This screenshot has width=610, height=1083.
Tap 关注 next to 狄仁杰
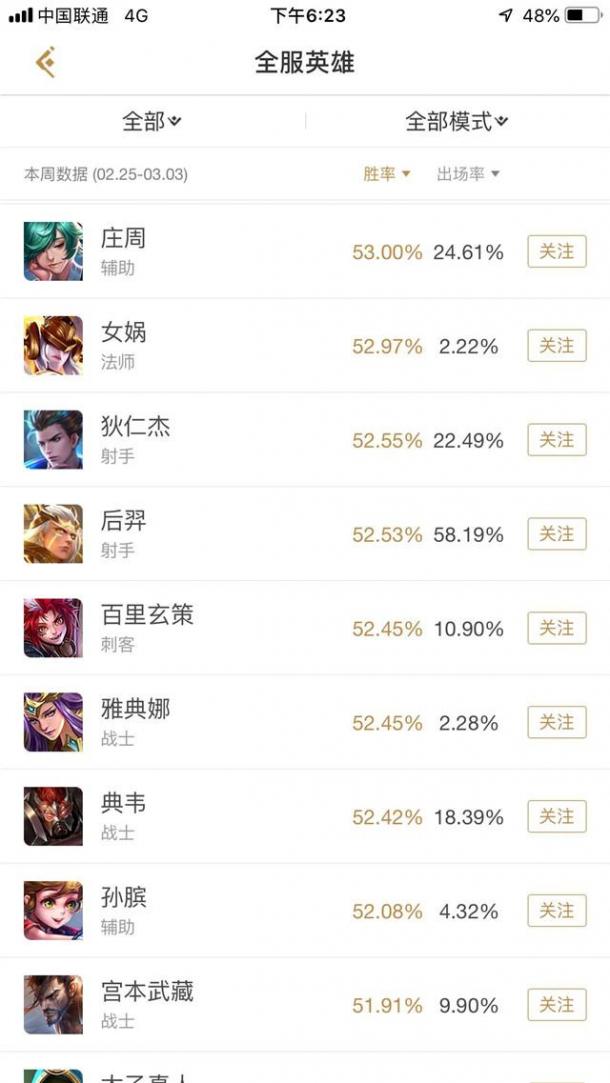tap(556, 440)
